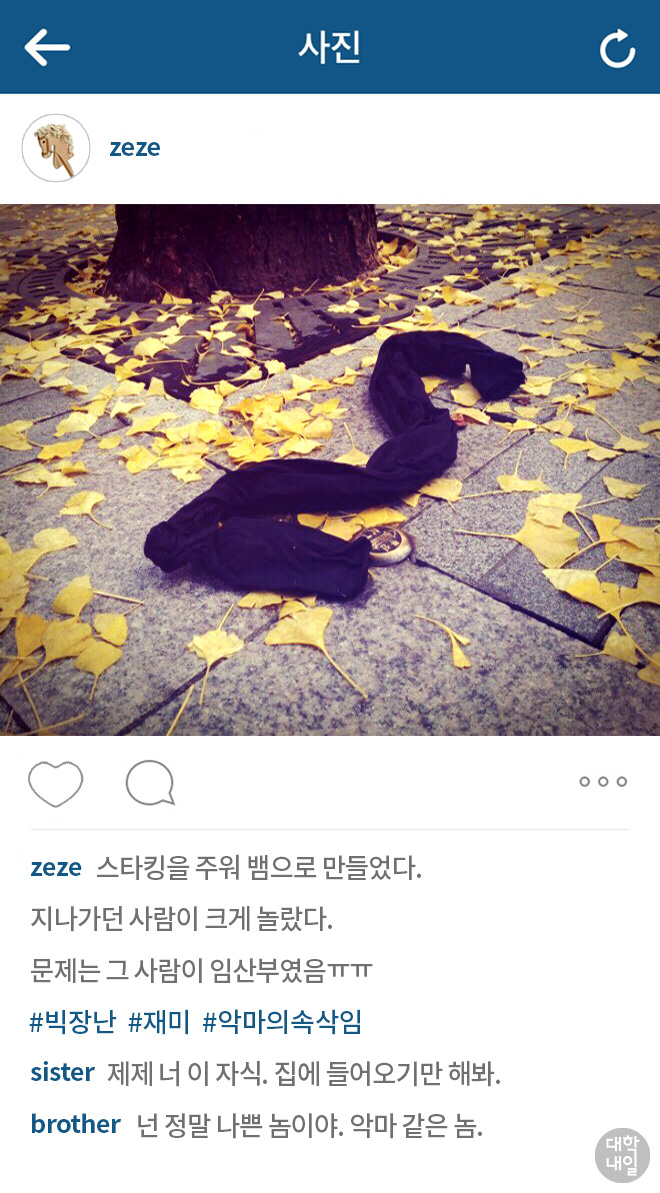Viewport: 660px width, 1193px height.
Task: Open hashtag #악마의속삭임
Action: (x=282, y=1022)
